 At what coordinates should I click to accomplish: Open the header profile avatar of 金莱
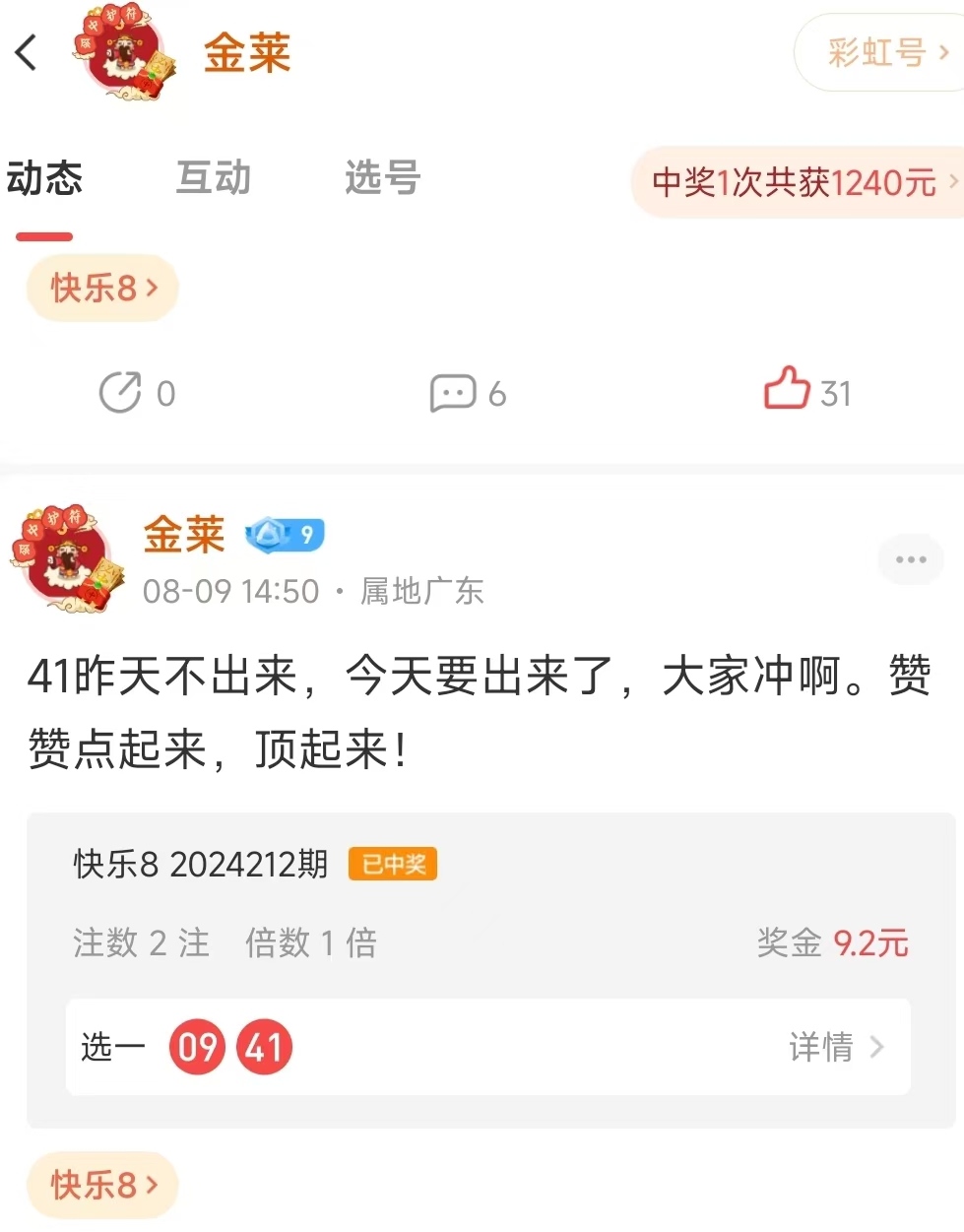pyautogui.click(x=123, y=51)
